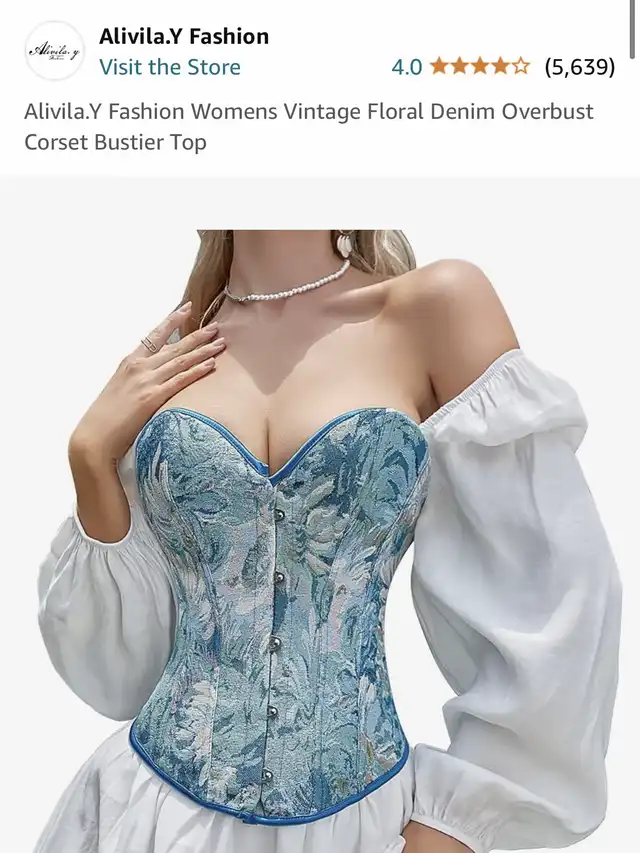Tap the Alivila.Y Fashion brand logo
Screen dimensions: 640x853
pyautogui.click(x=55, y=51)
